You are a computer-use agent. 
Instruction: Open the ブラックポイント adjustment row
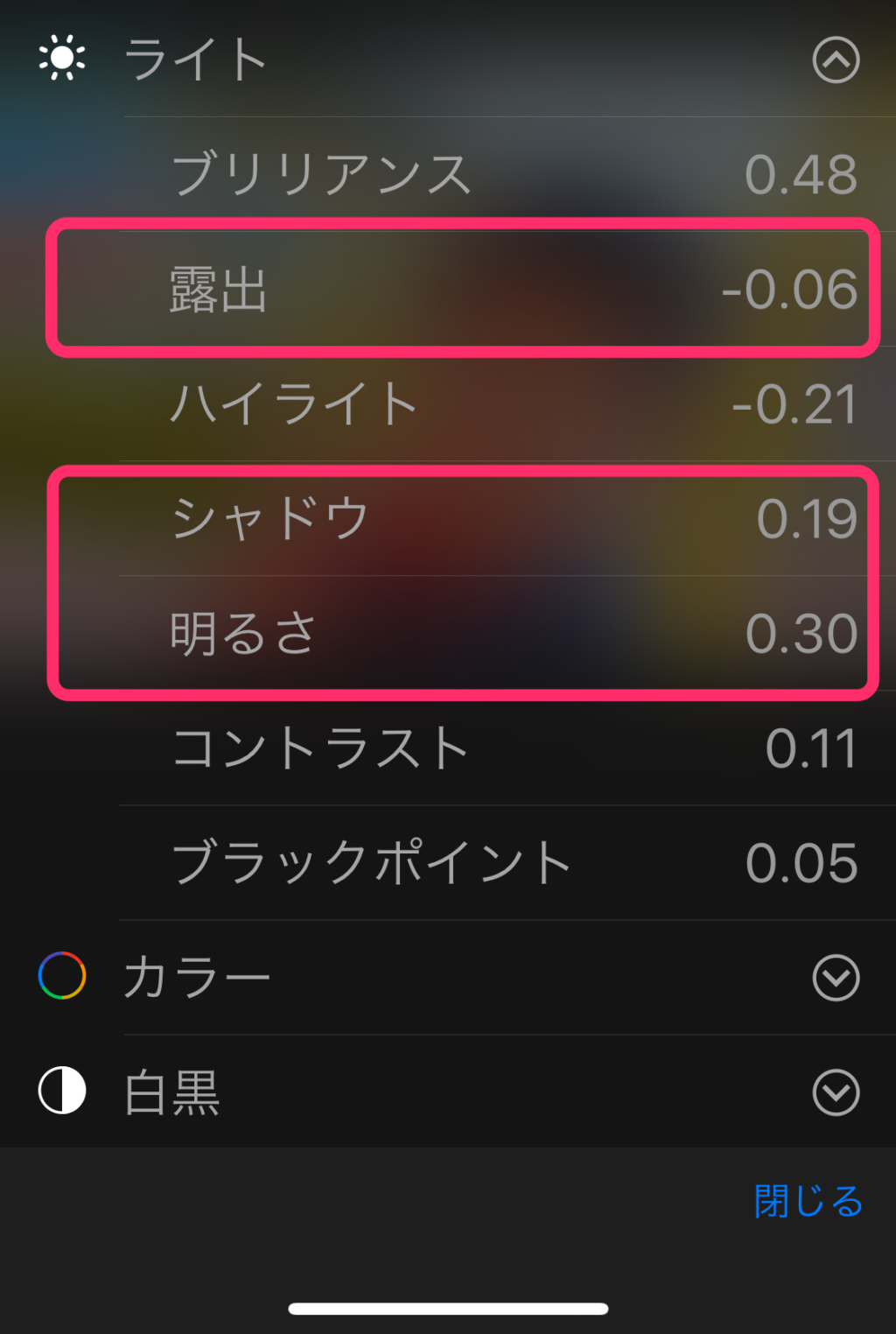point(507,863)
